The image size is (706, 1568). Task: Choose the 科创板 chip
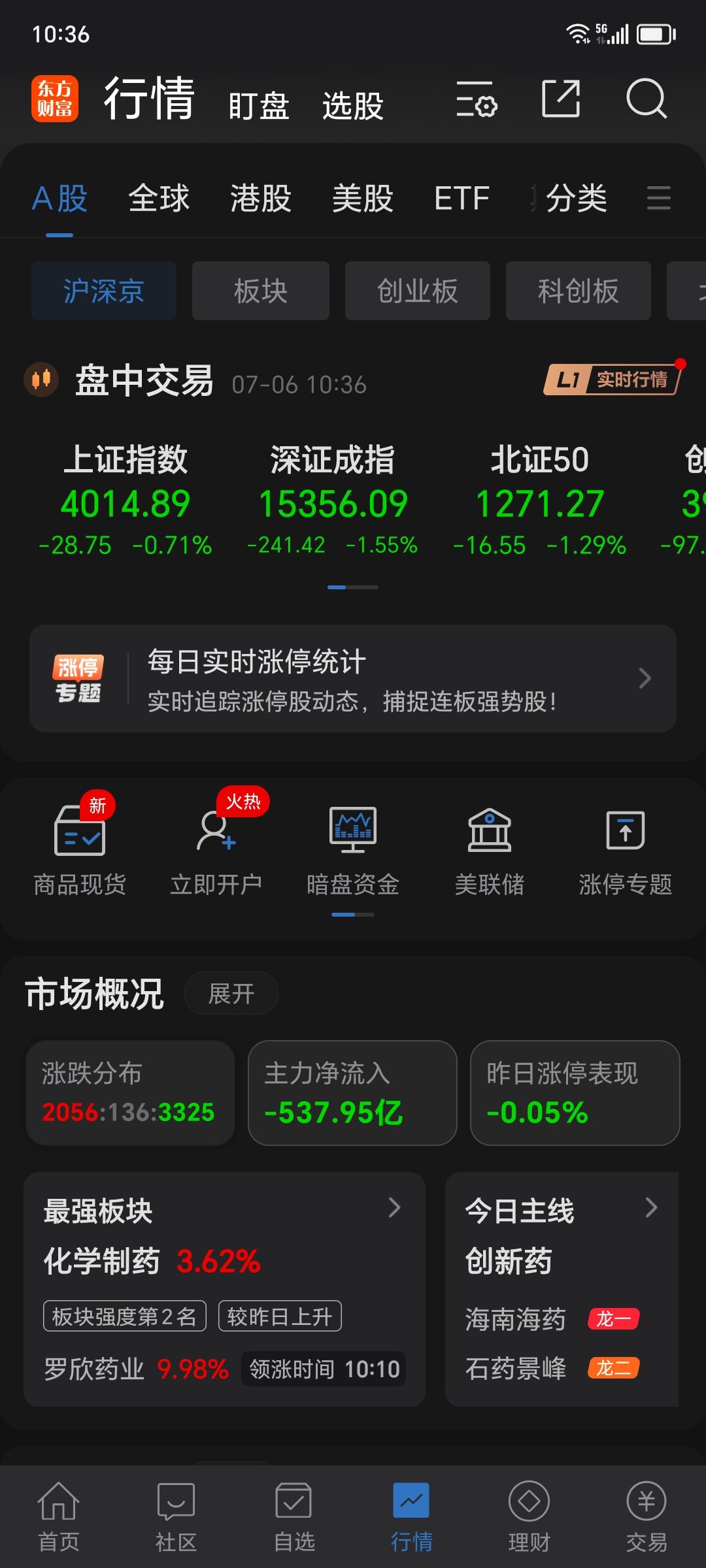579,291
